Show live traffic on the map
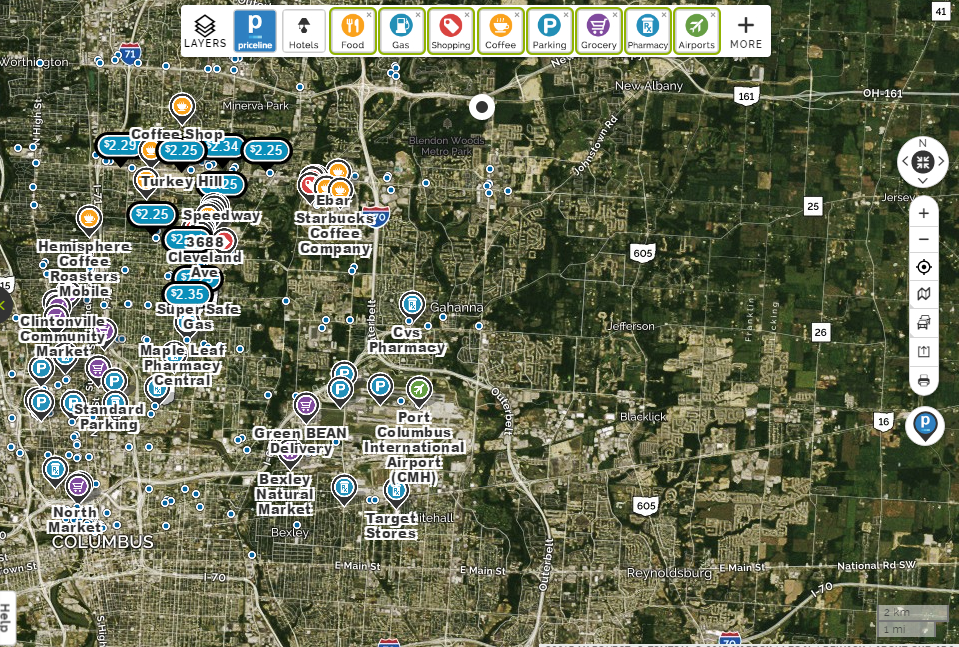This screenshot has width=959, height=647. coord(923,323)
